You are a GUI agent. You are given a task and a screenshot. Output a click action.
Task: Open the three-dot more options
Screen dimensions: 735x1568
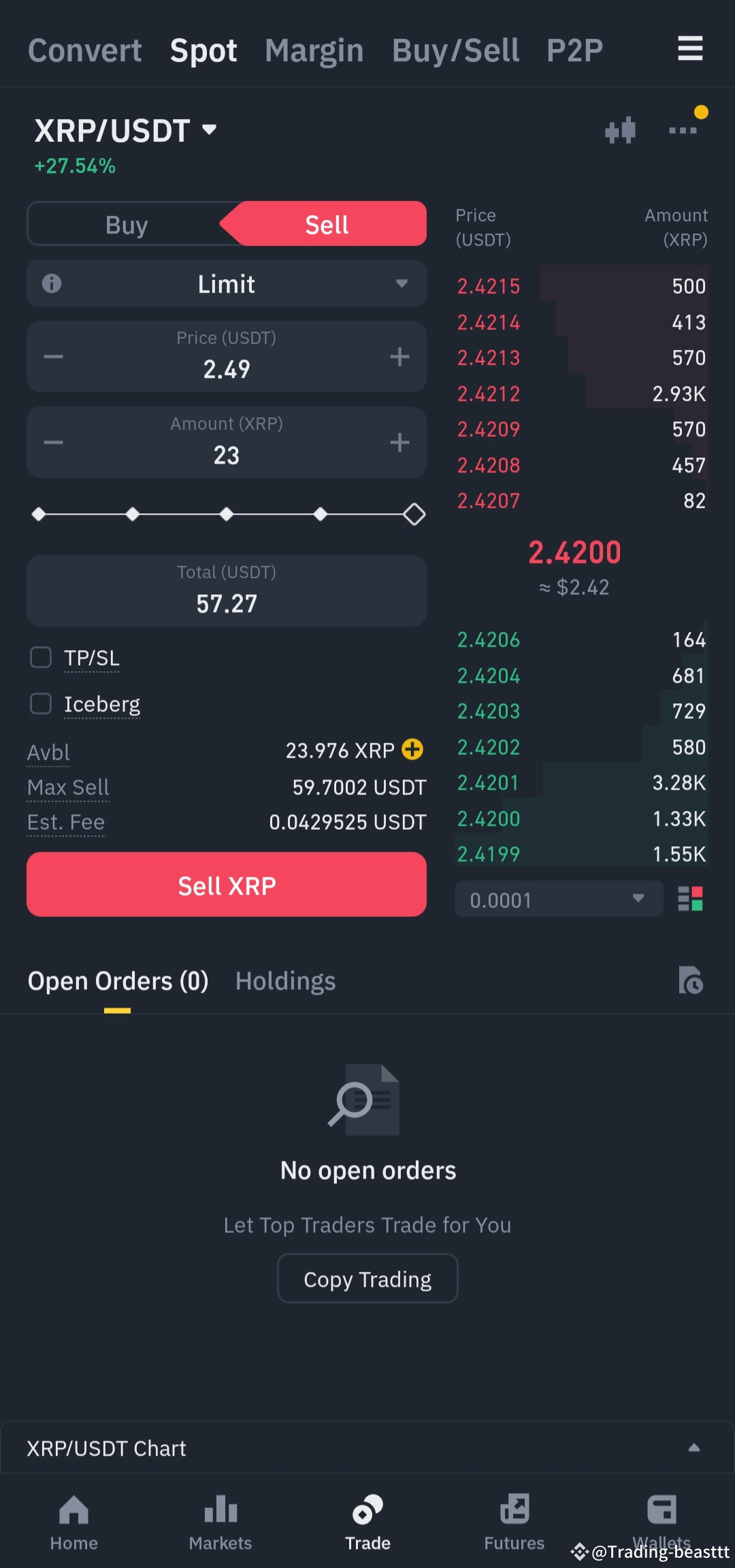tap(683, 130)
